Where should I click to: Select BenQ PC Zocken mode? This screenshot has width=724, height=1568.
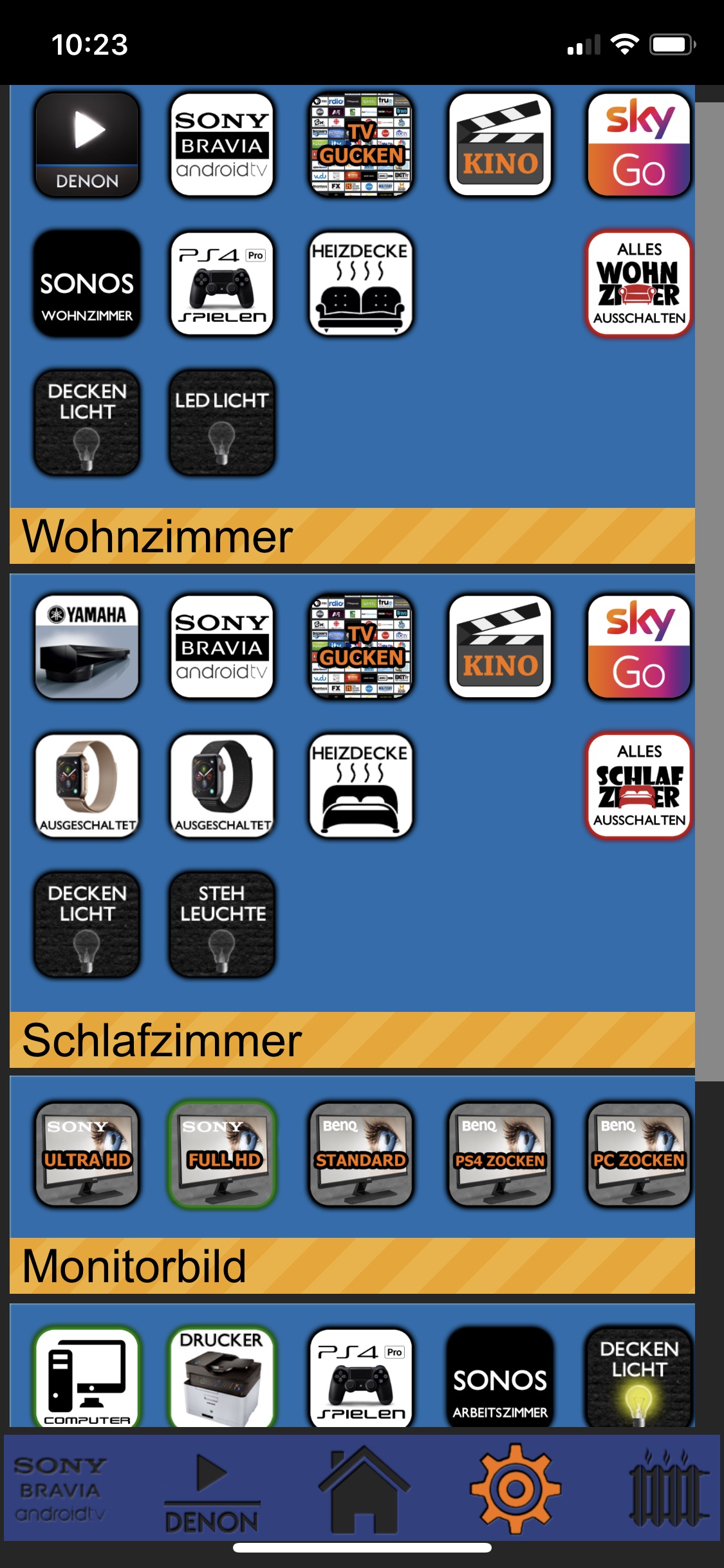click(639, 1153)
